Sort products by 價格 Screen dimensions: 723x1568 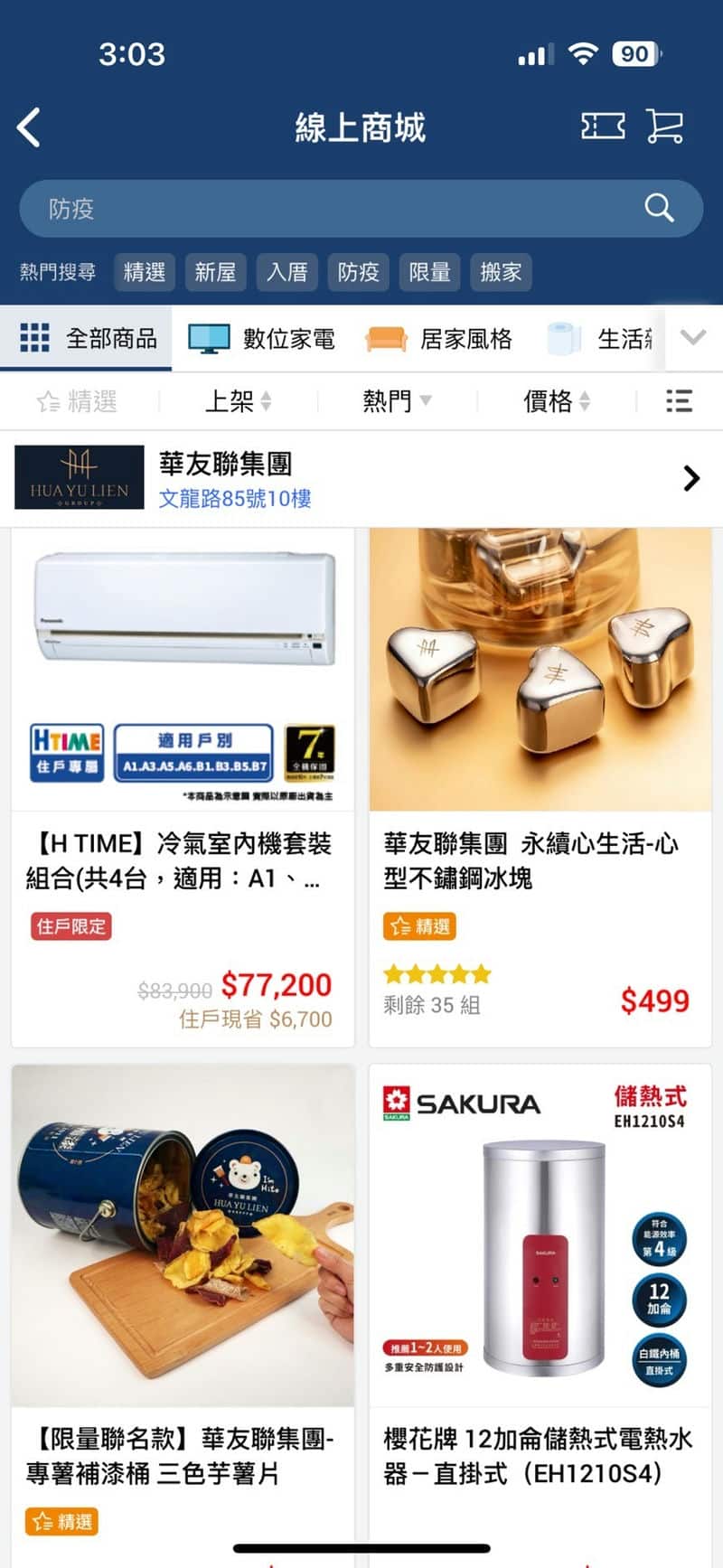click(557, 401)
